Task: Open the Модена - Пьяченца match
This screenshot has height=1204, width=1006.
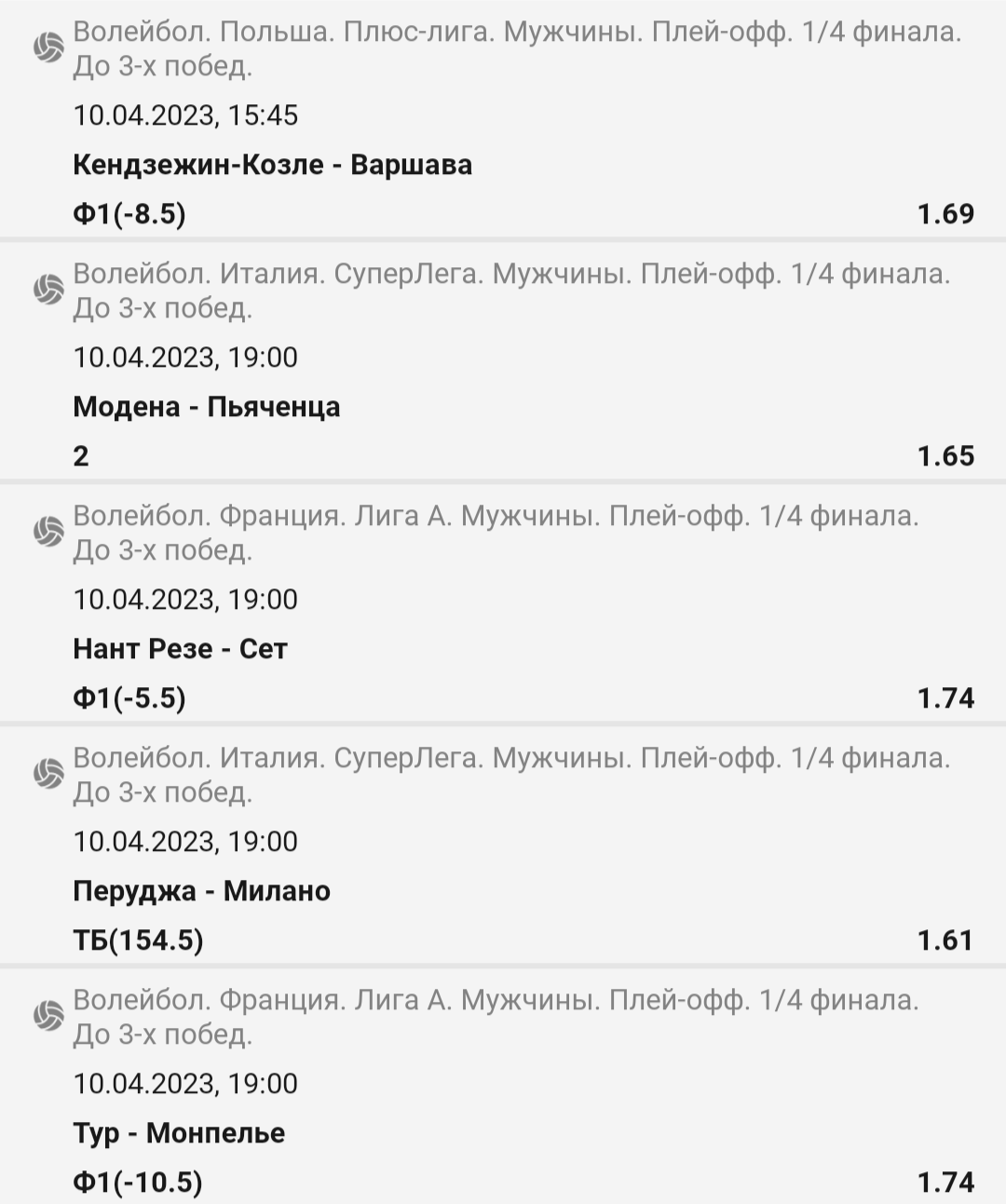Action: [x=207, y=407]
